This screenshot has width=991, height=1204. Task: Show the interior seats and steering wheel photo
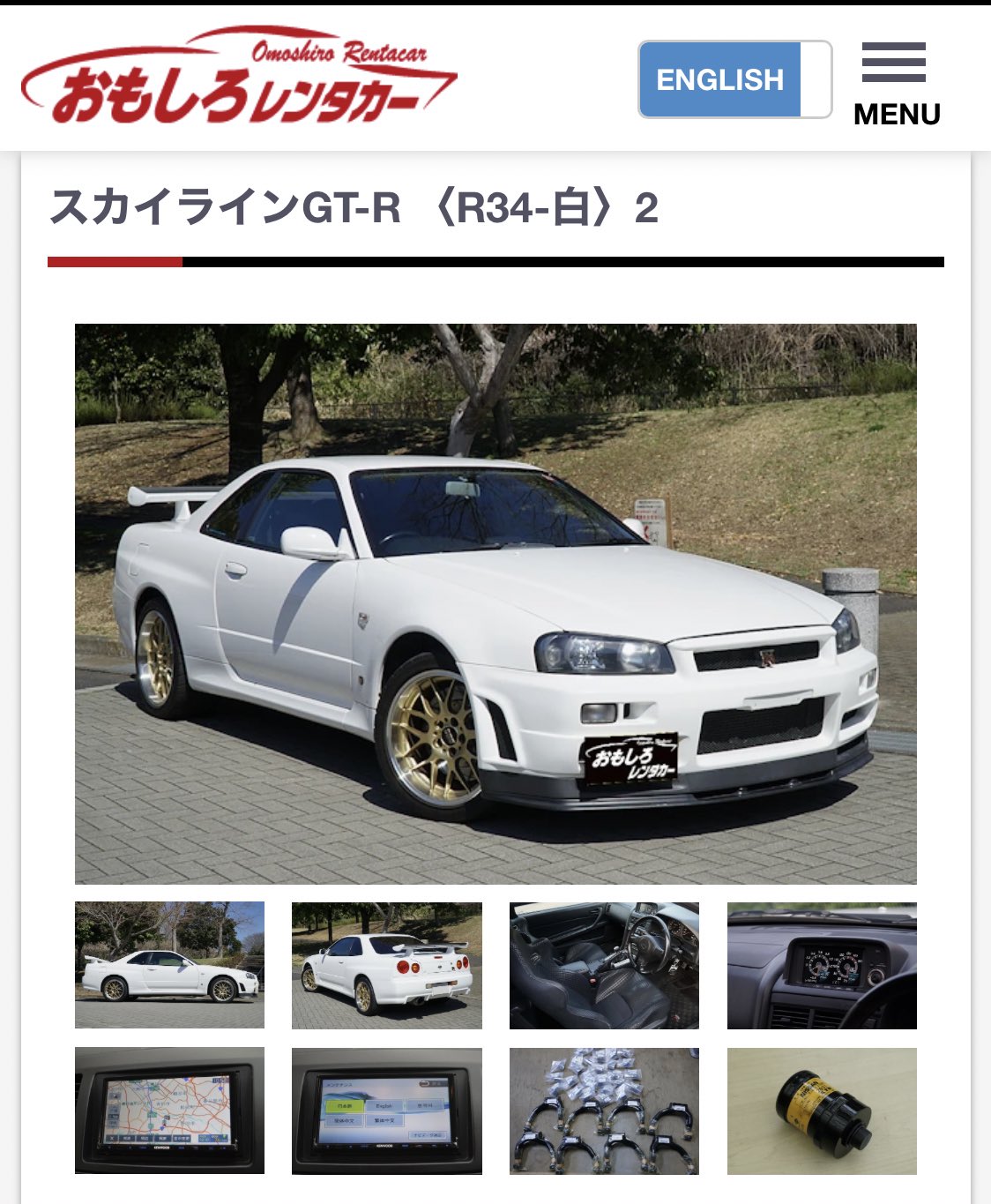coord(604,964)
